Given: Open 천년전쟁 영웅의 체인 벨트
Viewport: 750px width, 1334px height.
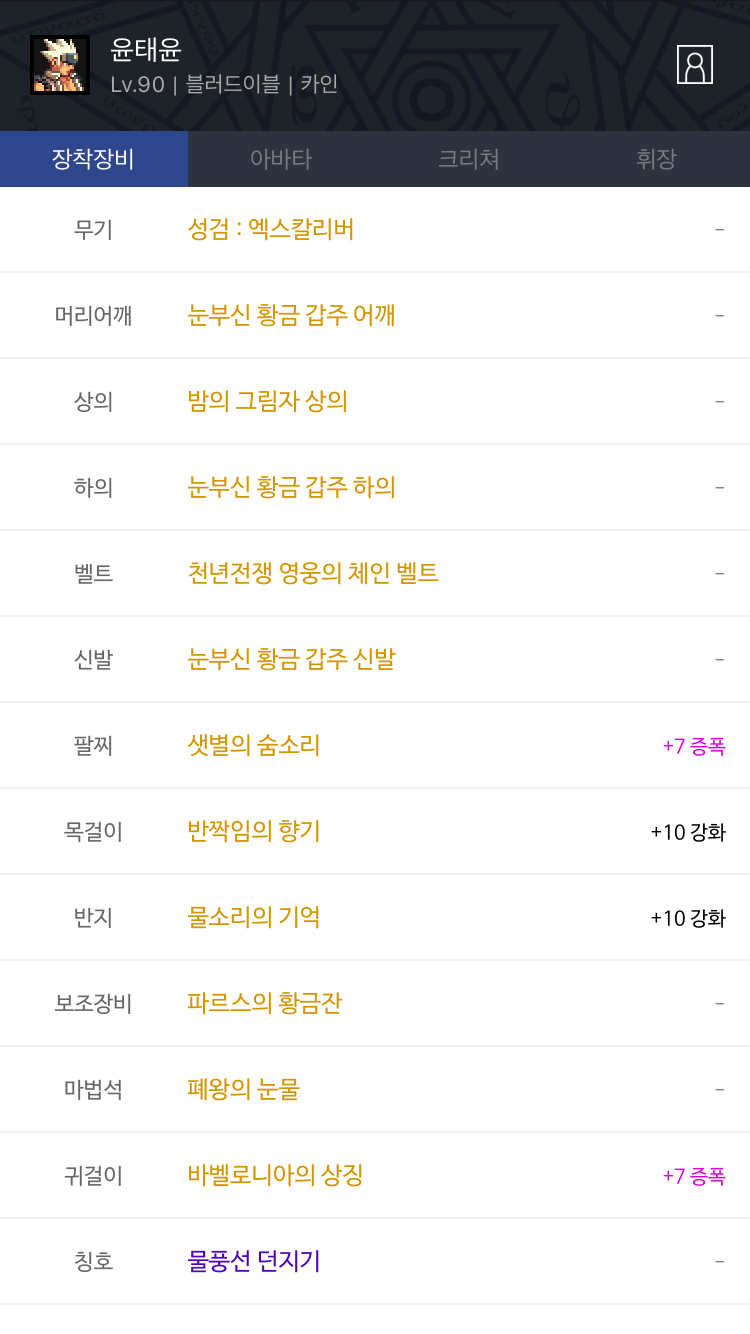Looking at the screenshot, I should [x=313, y=574].
